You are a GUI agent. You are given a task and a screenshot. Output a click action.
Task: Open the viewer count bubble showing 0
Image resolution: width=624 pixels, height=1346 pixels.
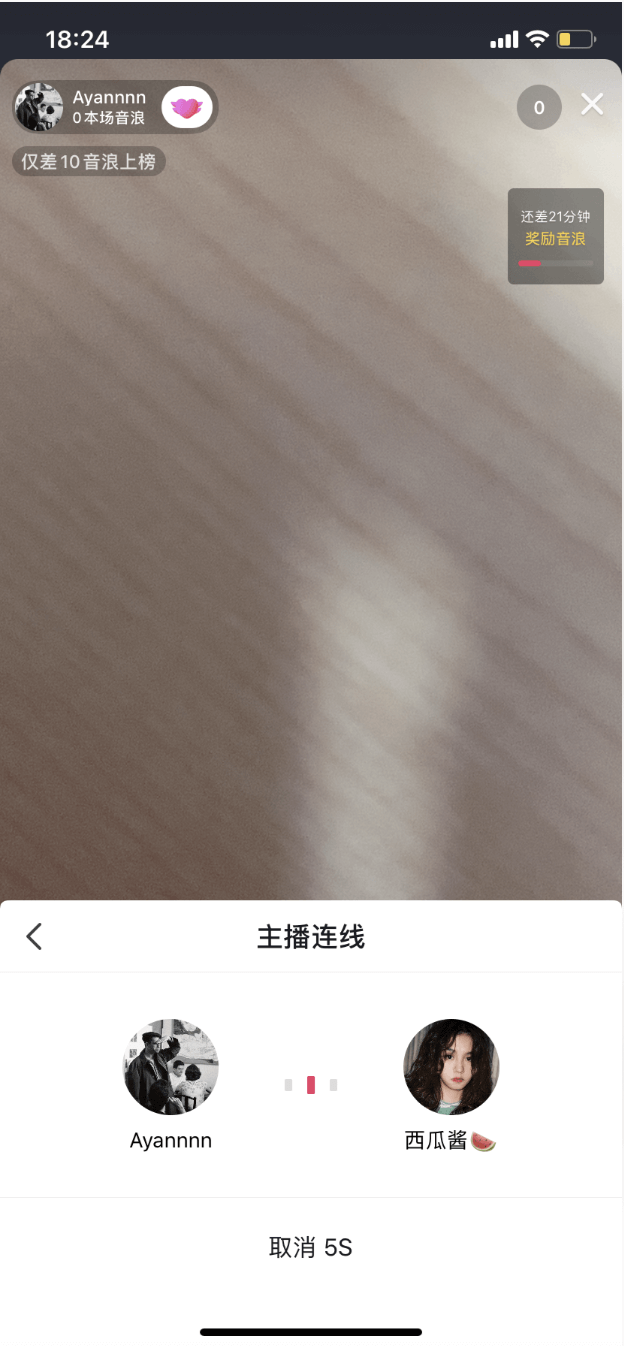click(x=539, y=107)
